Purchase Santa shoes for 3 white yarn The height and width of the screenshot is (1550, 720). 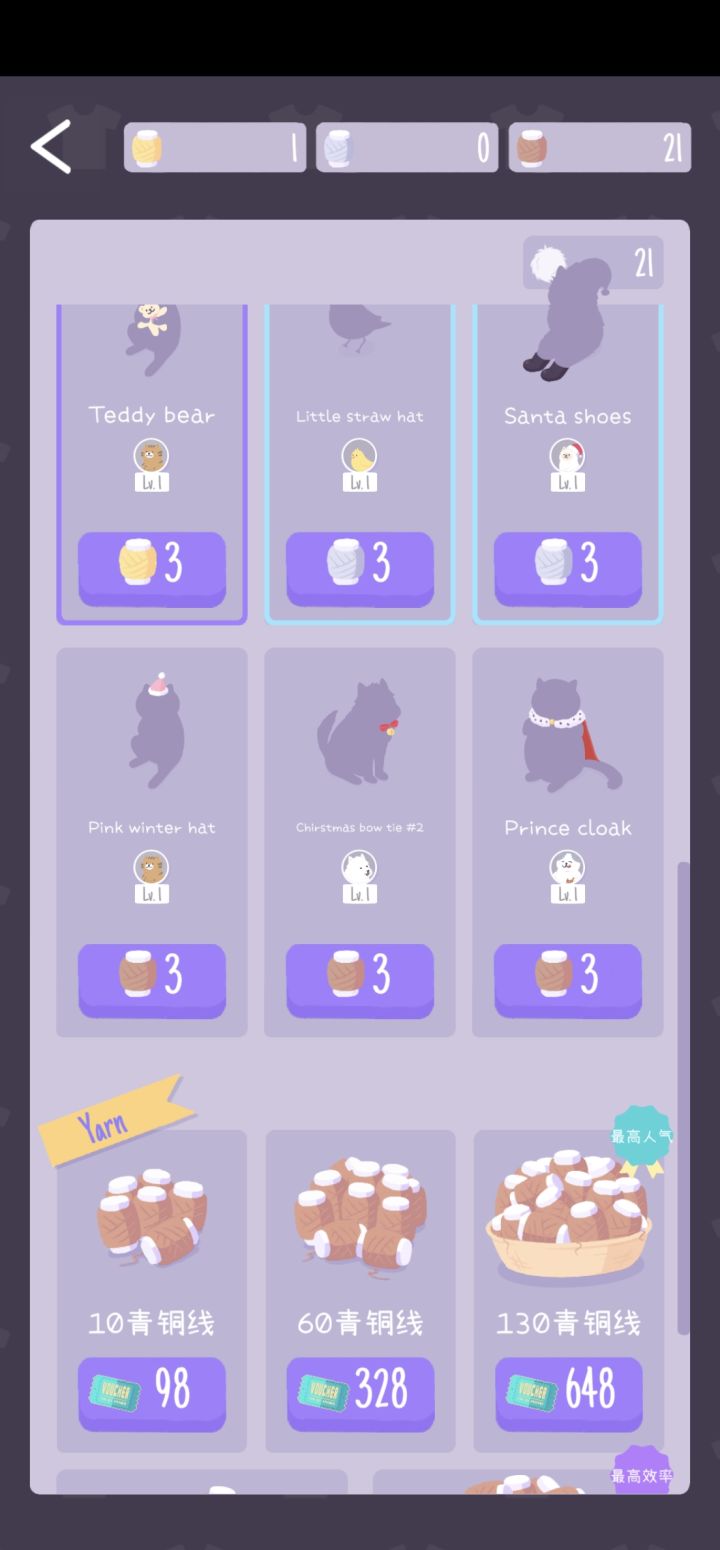[x=567, y=566]
